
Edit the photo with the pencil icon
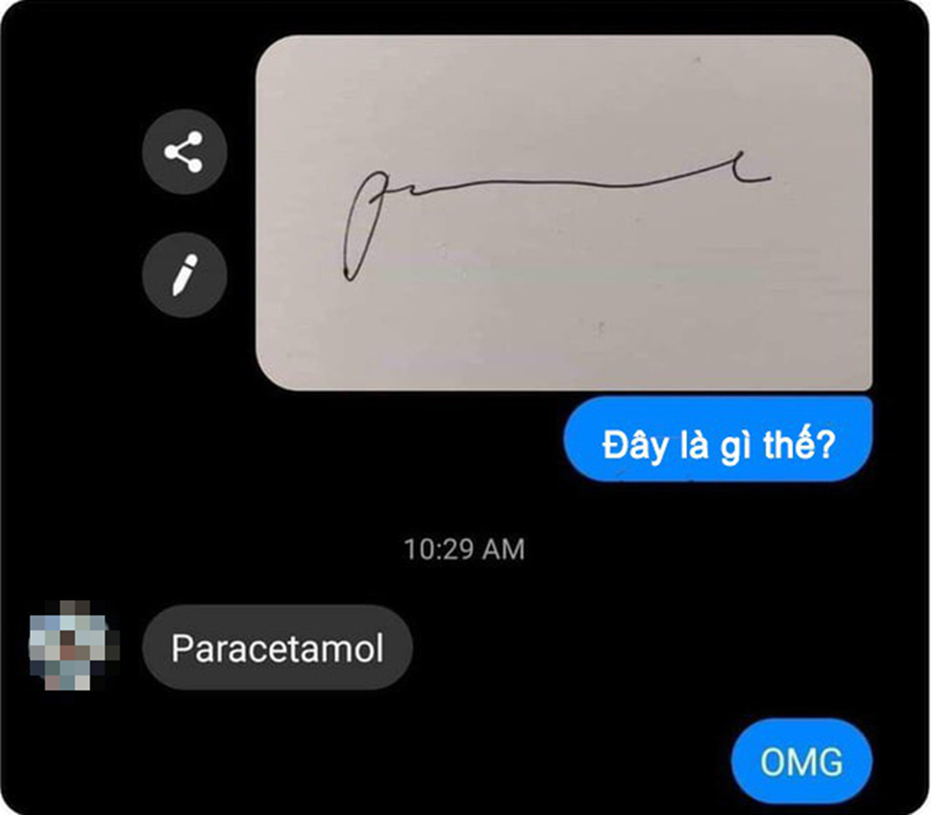(x=185, y=274)
